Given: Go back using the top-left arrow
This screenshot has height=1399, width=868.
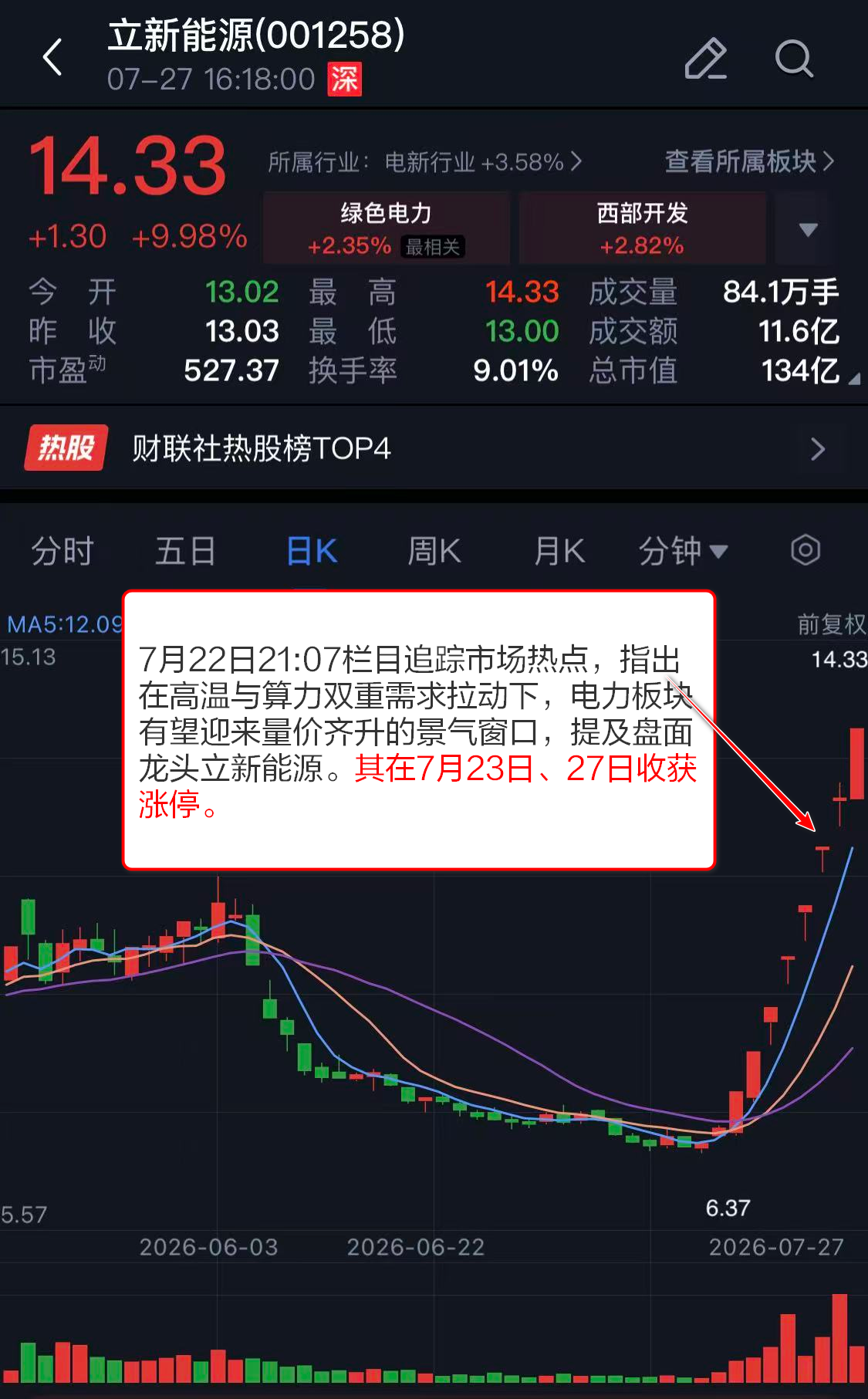Looking at the screenshot, I should [52, 58].
